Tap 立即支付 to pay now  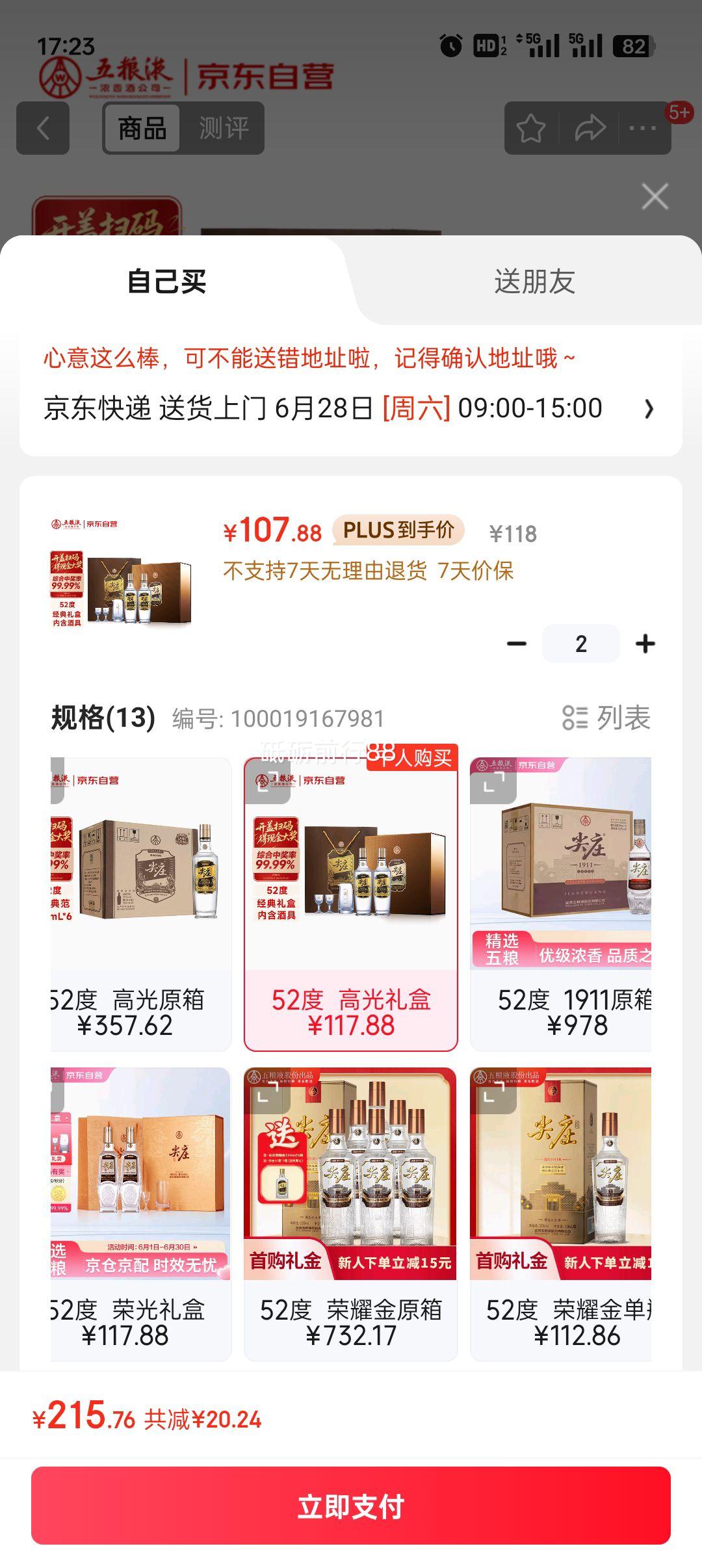[351, 1506]
